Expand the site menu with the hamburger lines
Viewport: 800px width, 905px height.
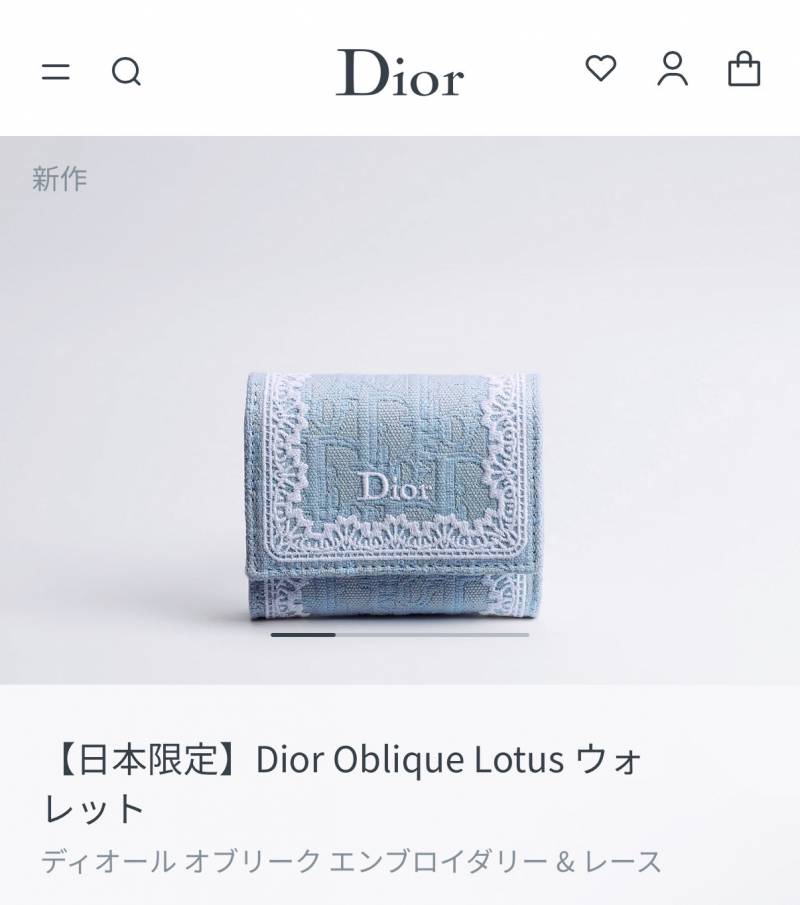(57, 72)
